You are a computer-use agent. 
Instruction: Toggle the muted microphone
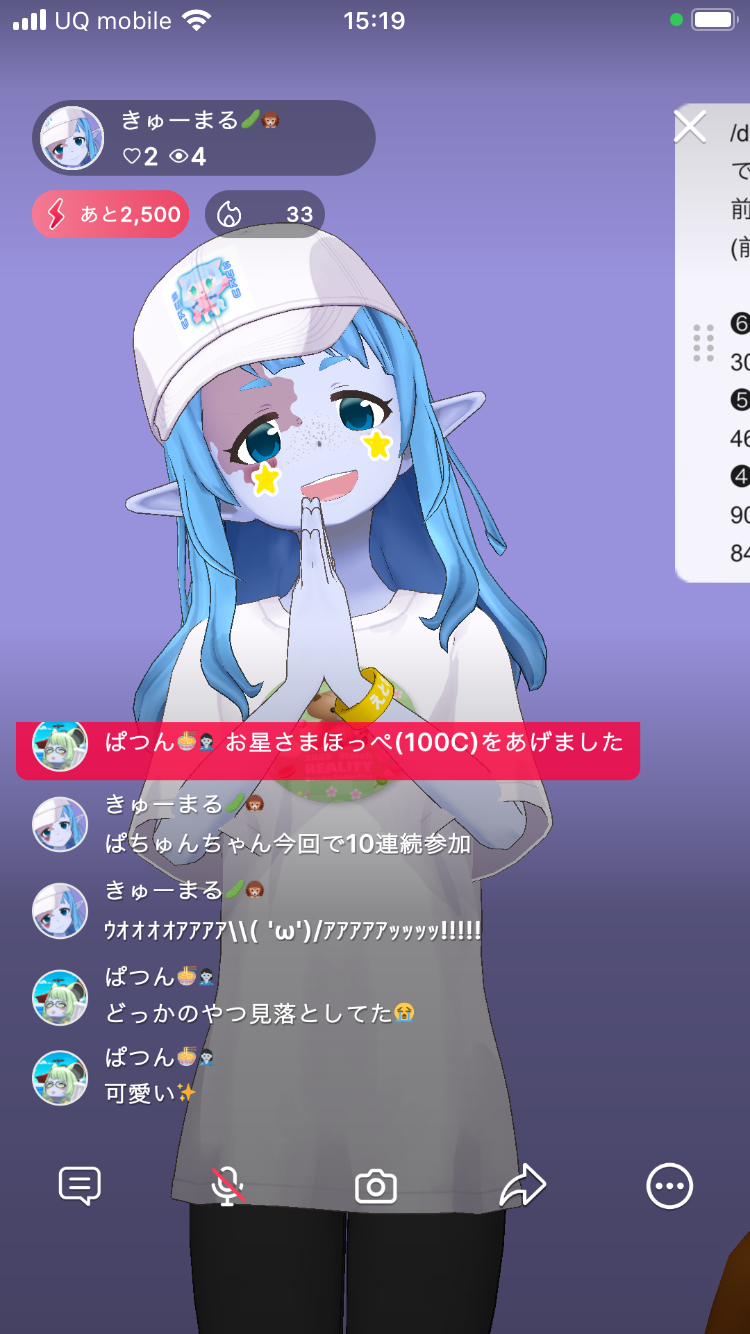tap(228, 1187)
